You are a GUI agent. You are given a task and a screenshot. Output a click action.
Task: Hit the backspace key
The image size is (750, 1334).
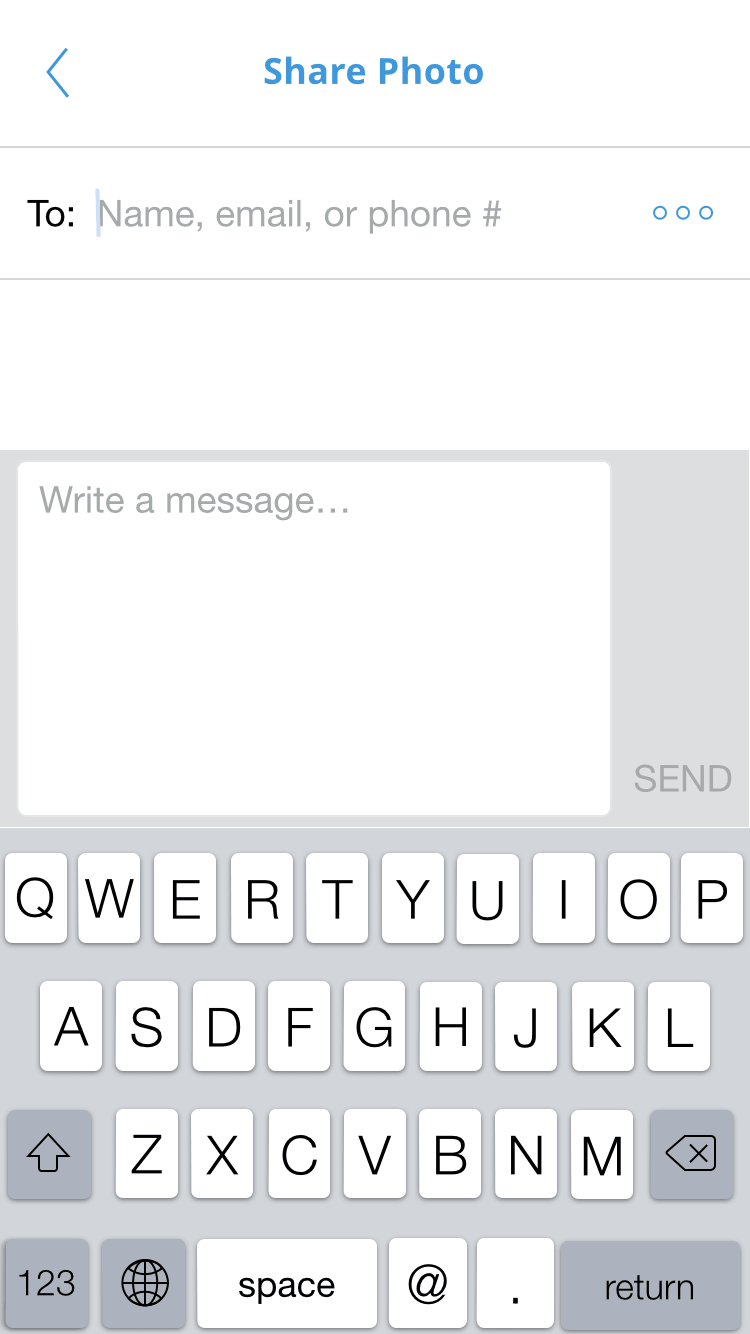pos(691,1155)
